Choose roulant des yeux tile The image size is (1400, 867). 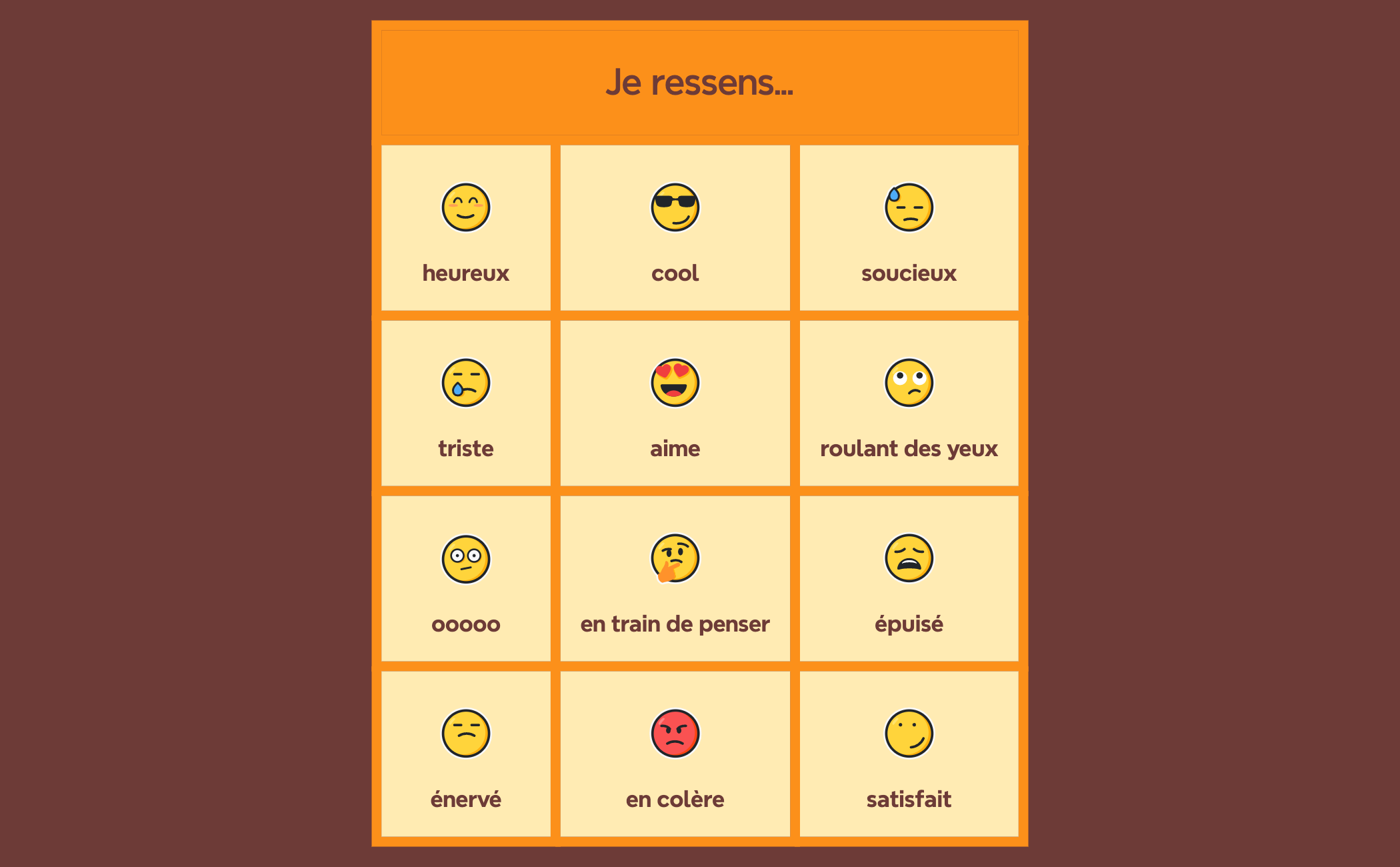click(x=909, y=403)
